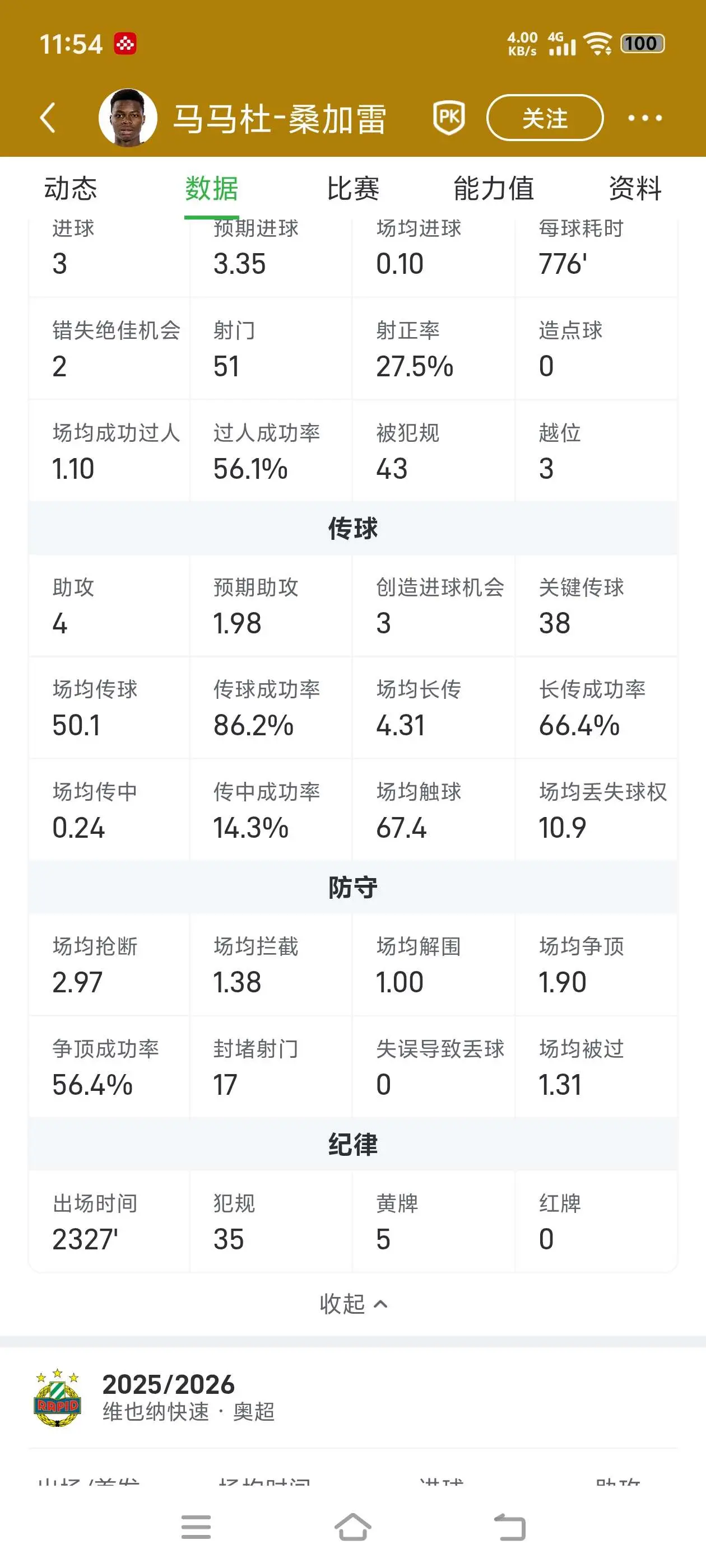Open the PK comparison shield icon
The width and height of the screenshot is (706, 1568).
[x=449, y=118]
